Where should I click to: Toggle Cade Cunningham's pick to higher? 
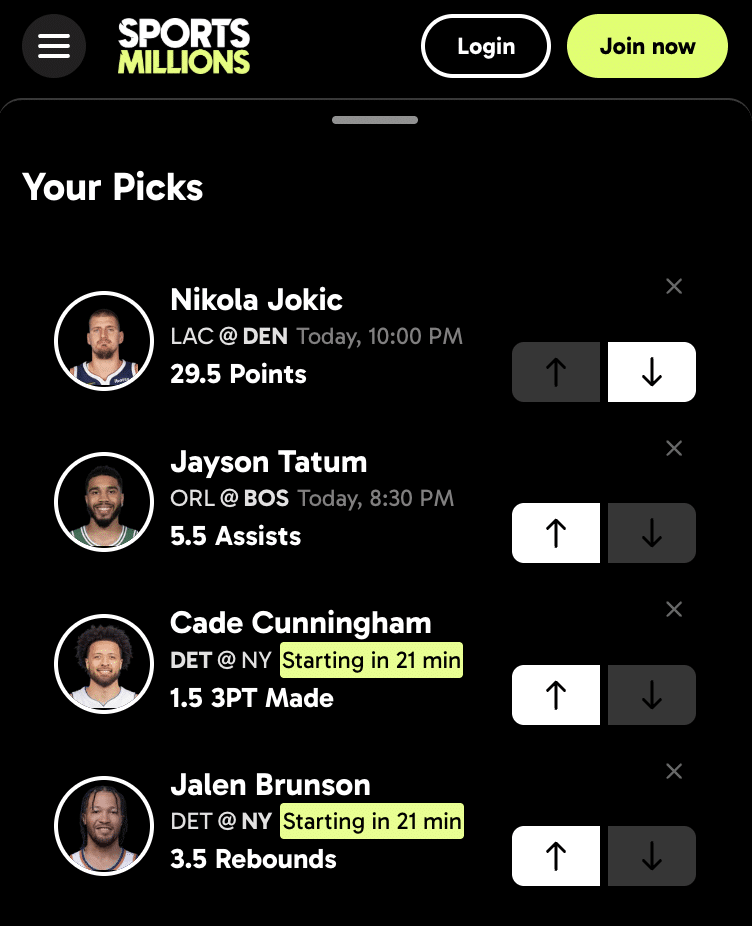point(556,694)
